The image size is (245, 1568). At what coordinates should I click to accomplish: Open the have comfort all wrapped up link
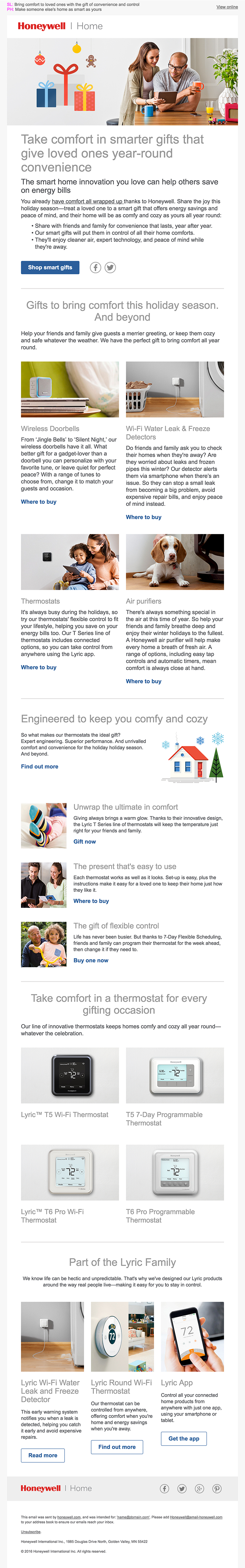point(87,202)
